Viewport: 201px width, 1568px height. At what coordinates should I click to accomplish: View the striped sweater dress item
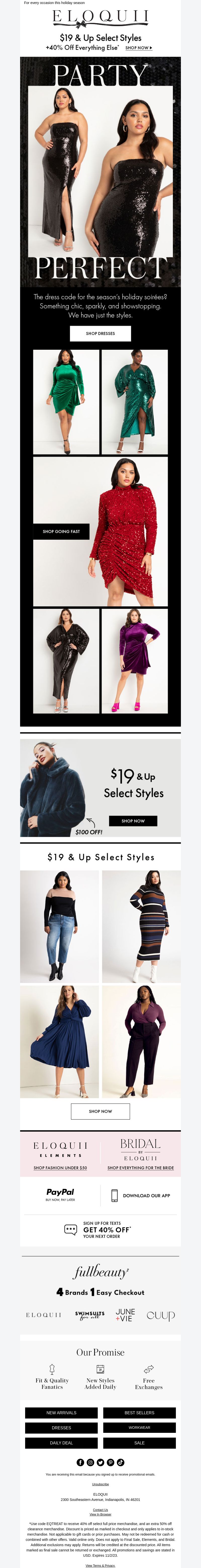point(141,926)
